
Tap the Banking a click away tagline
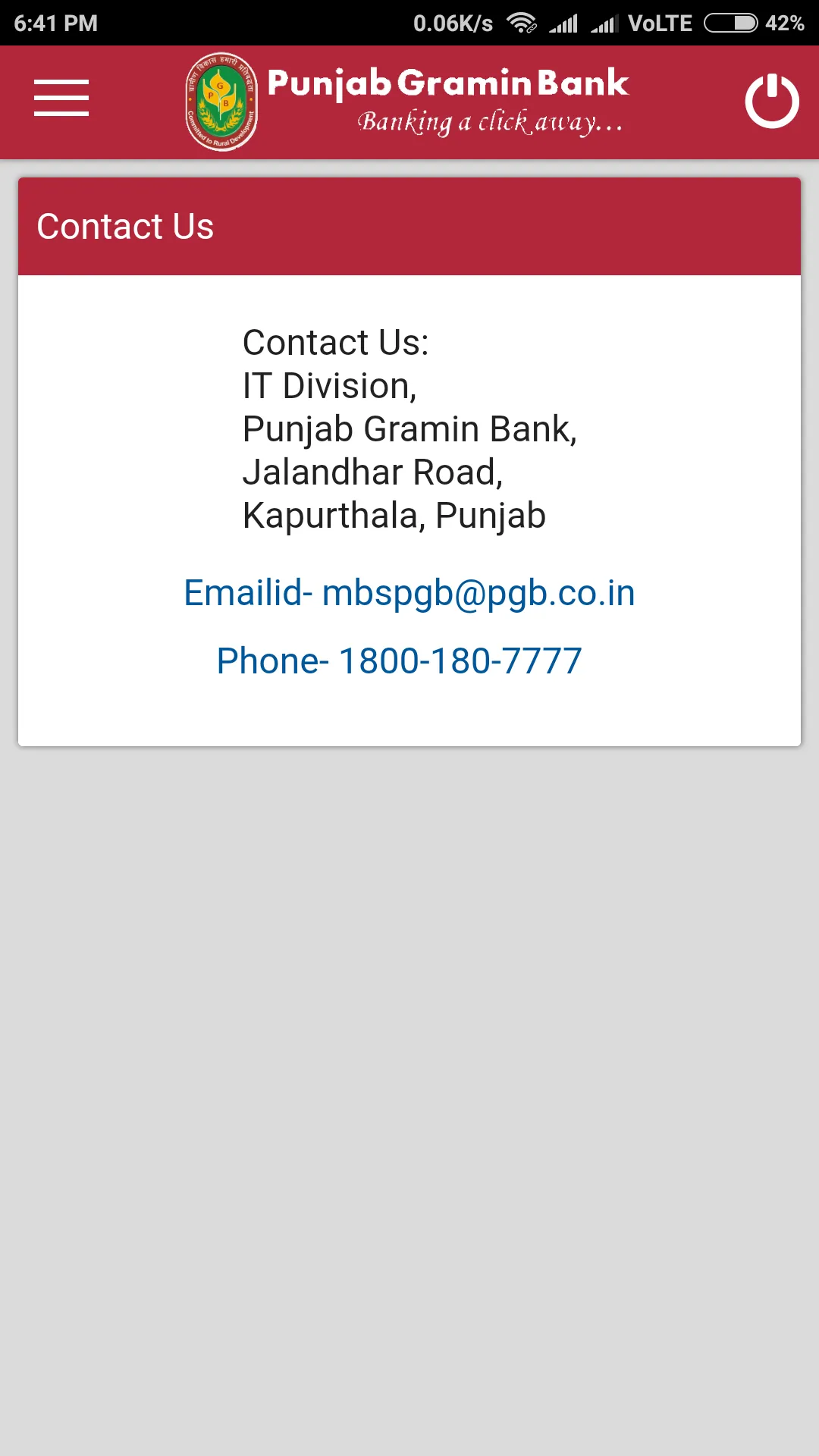tap(491, 124)
